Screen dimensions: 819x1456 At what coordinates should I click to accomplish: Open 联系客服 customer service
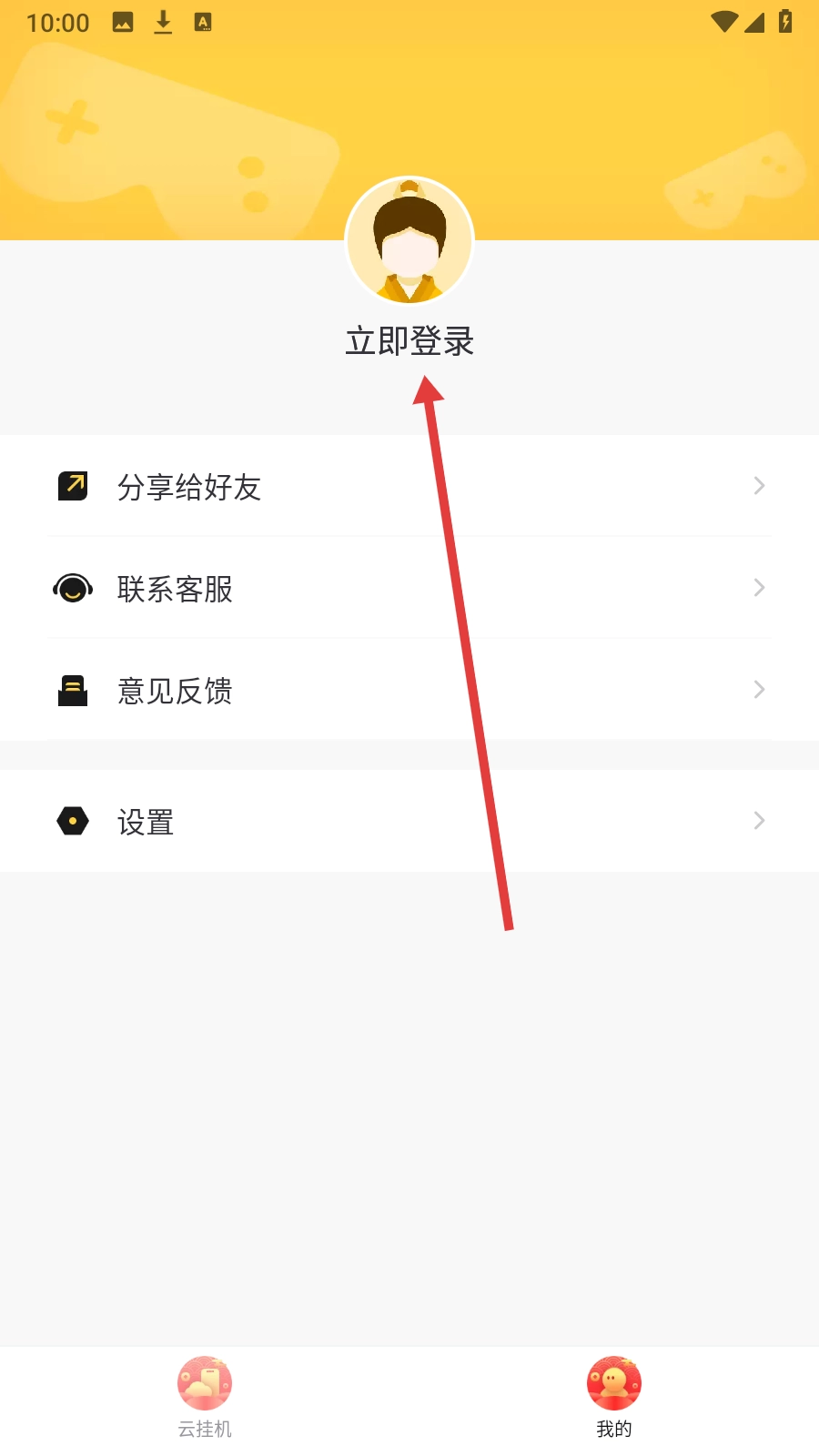click(x=409, y=589)
